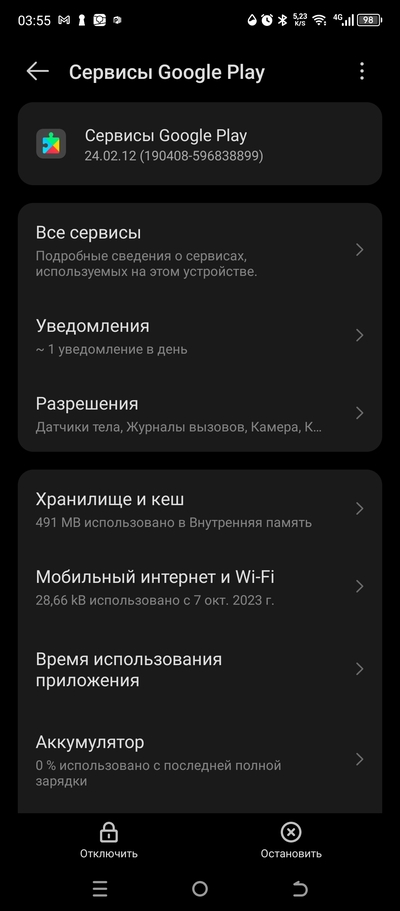Open Уведомления settings
Image resolution: width=400 pixels, height=911 pixels.
tap(200, 336)
